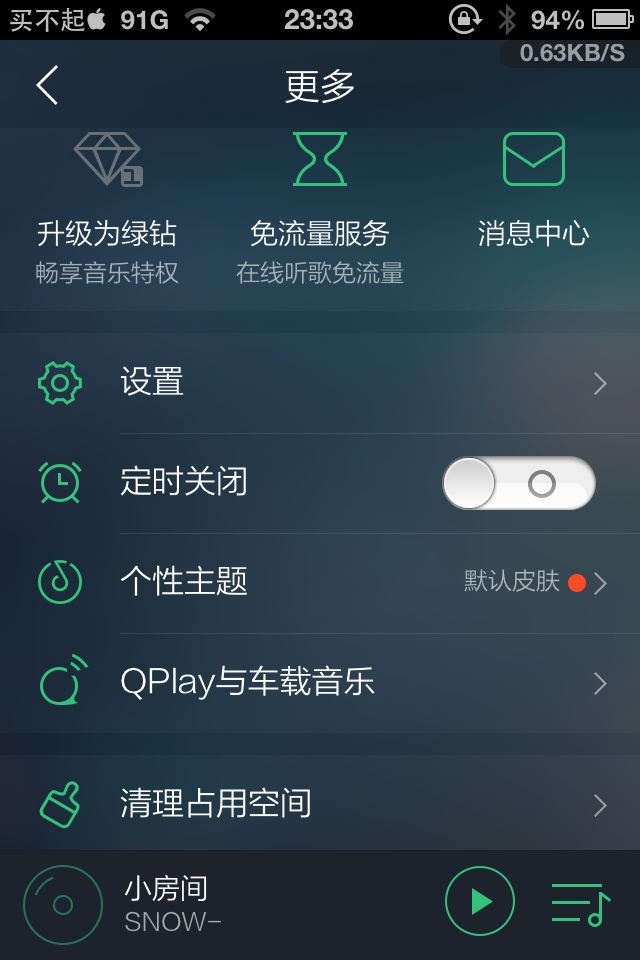Play the song 小房间
640x960 pixels.
pyautogui.click(x=480, y=903)
